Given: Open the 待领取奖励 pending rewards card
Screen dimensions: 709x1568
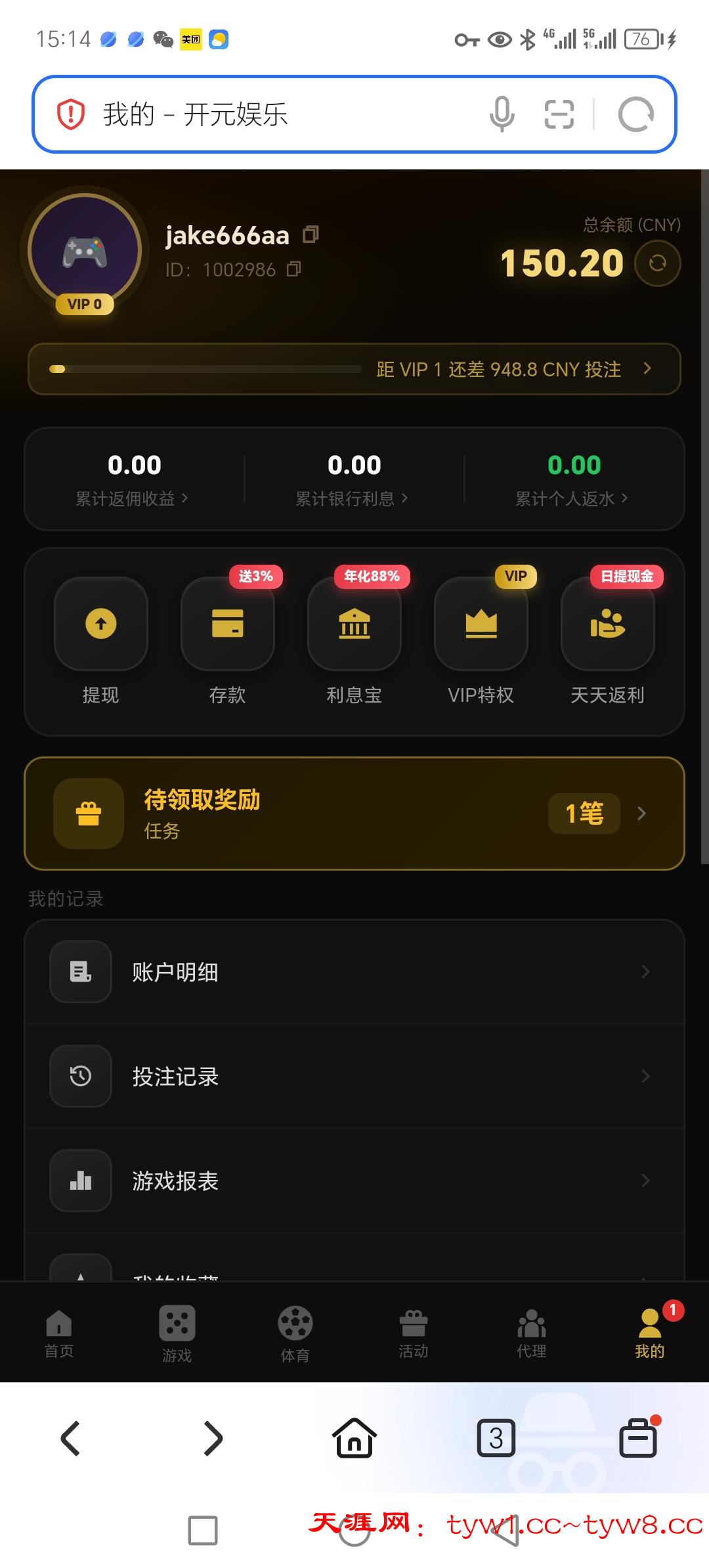Looking at the screenshot, I should [x=354, y=814].
